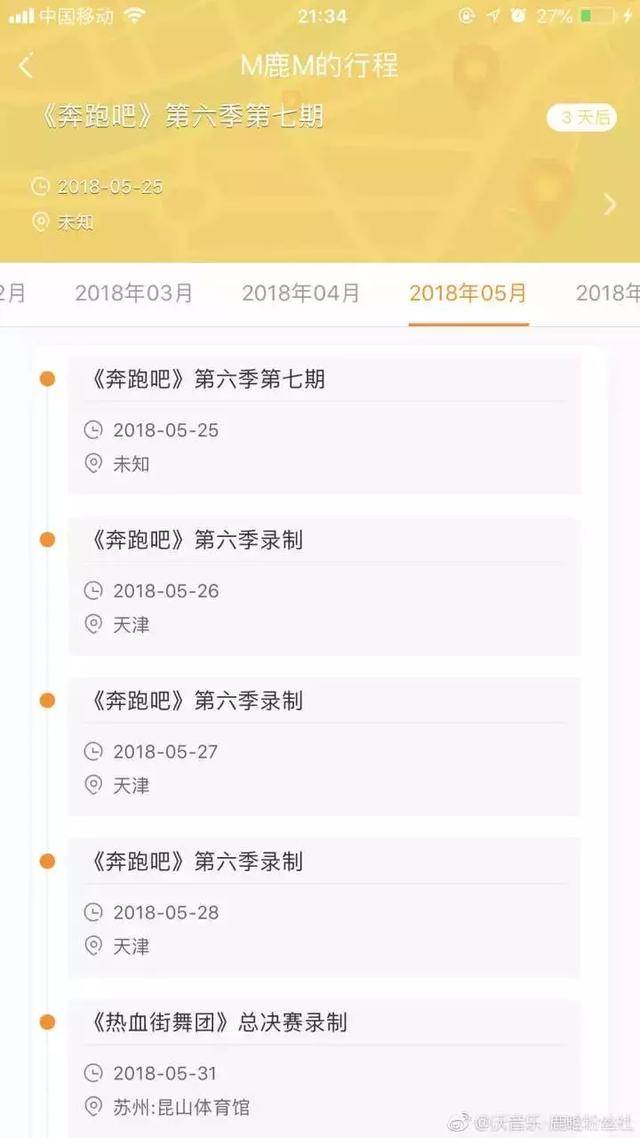640x1138 pixels.
Task: Open the 2018-05-26 天津 recording card
Action: click(323, 586)
